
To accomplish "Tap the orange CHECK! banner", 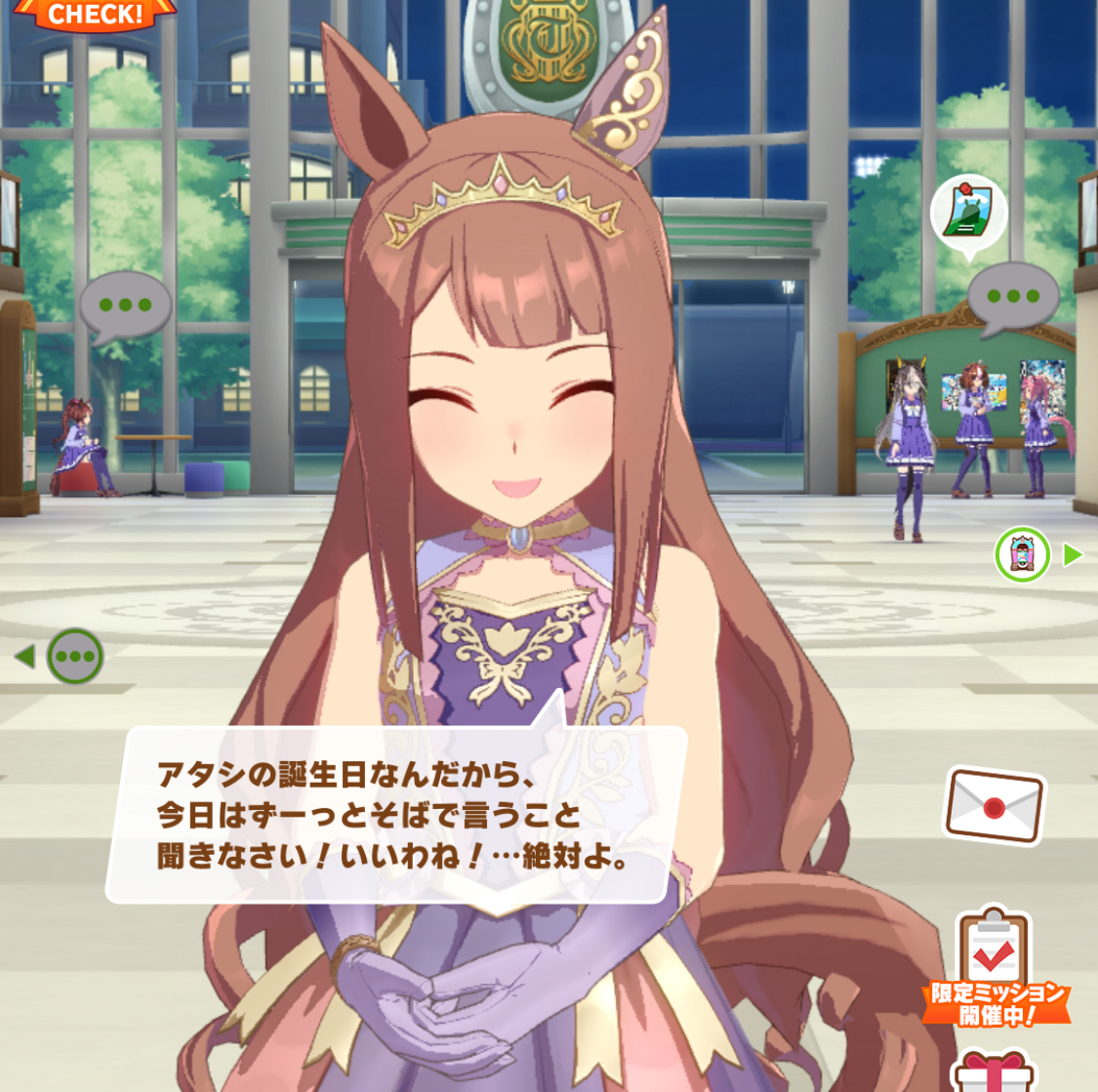I will [x=95, y=14].
